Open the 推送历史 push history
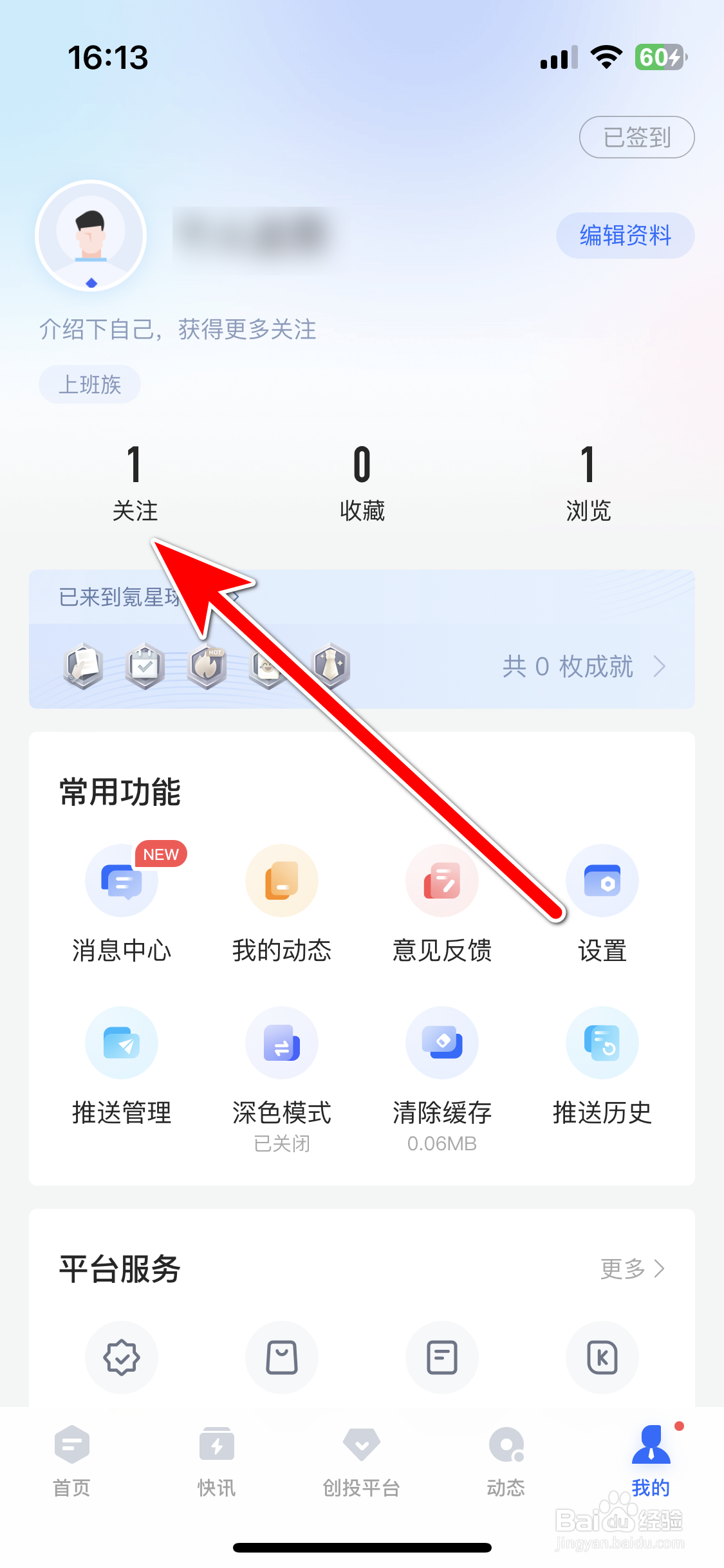Screen dimensions: 724x1568 (602, 1065)
